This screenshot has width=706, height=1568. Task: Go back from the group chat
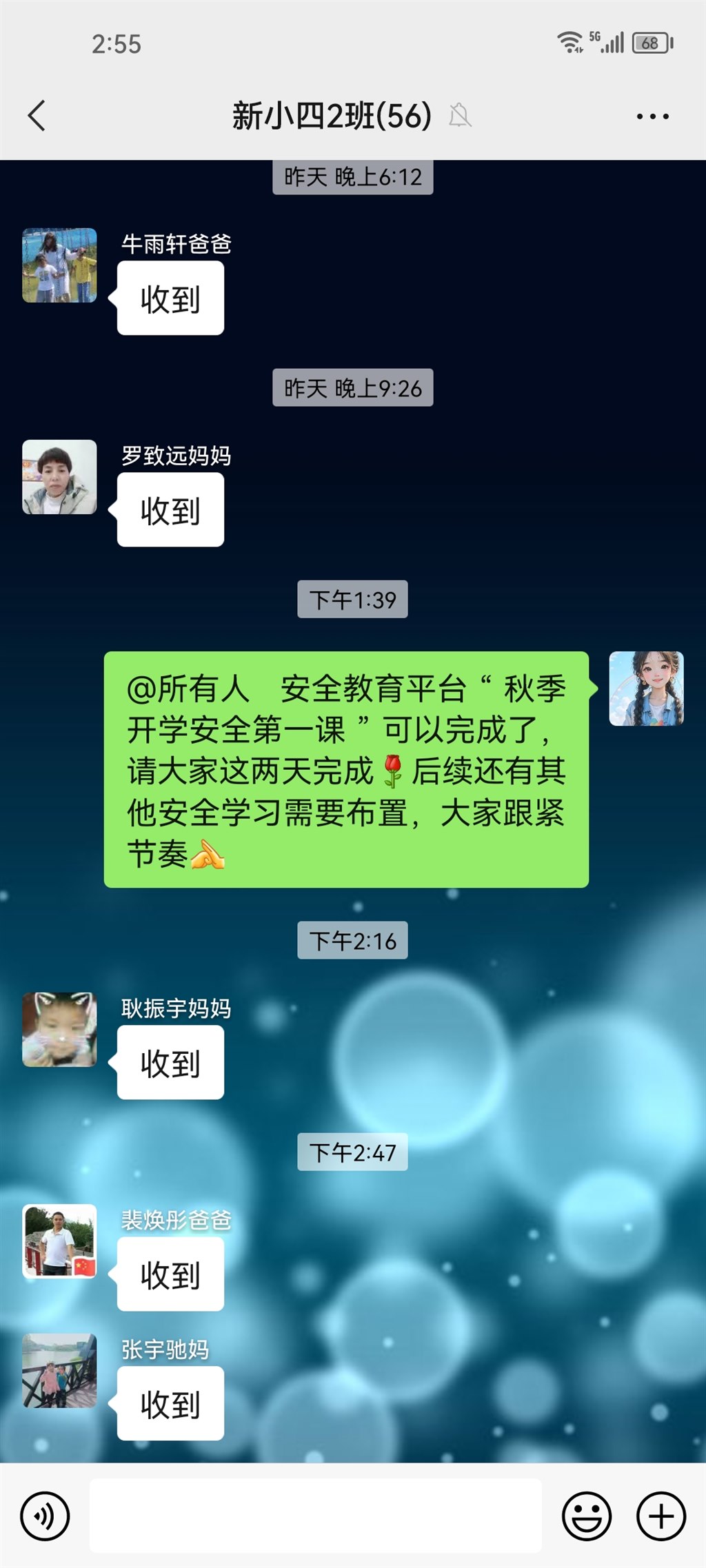tap(37, 115)
